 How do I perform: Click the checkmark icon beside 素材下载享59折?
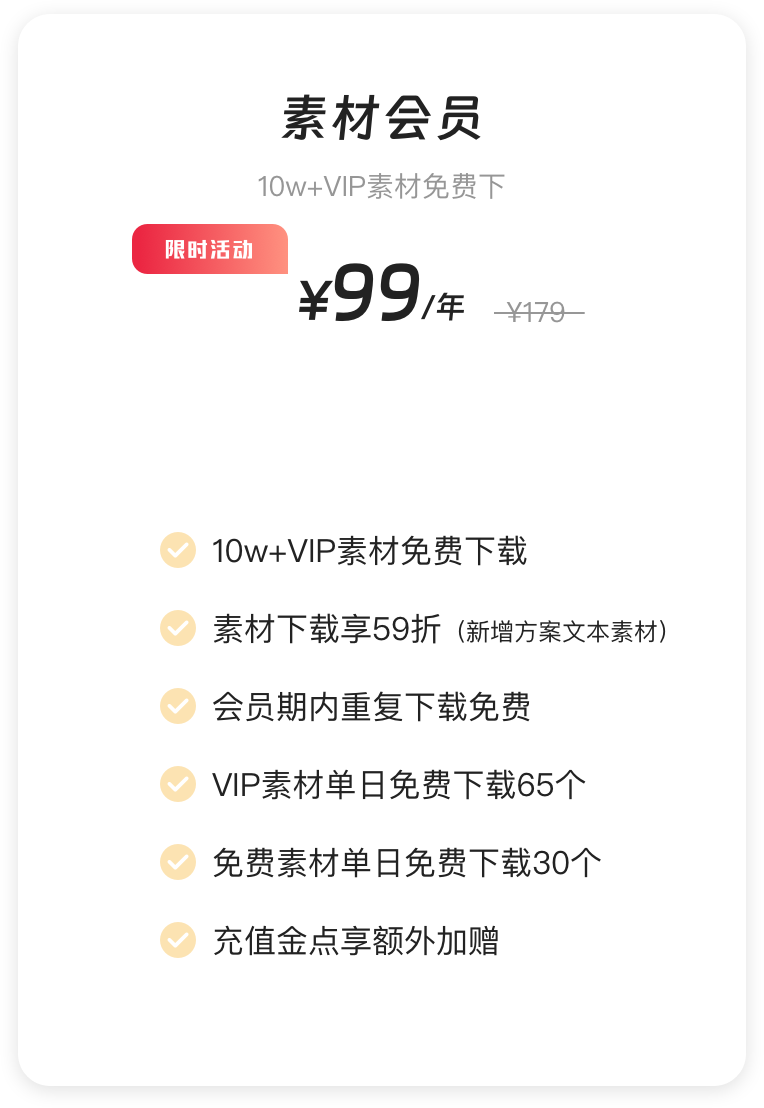tap(177, 628)
